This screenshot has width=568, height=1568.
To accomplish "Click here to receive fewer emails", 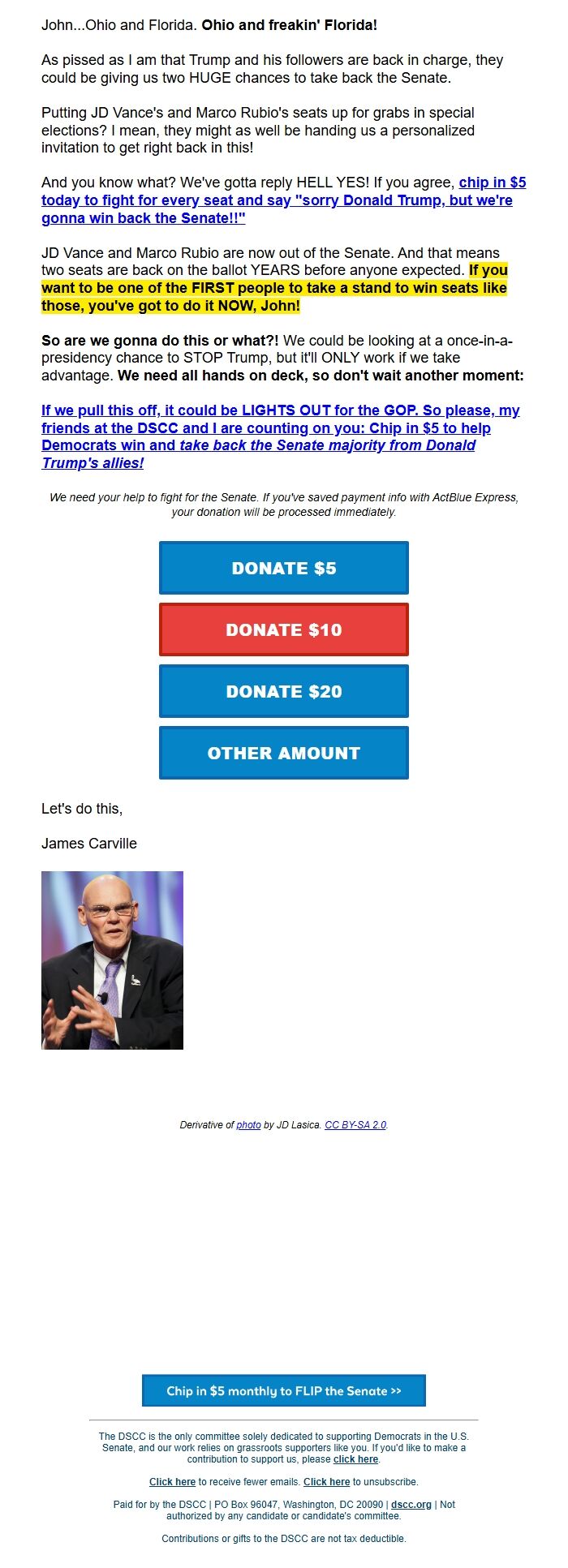I will 172,1482.
